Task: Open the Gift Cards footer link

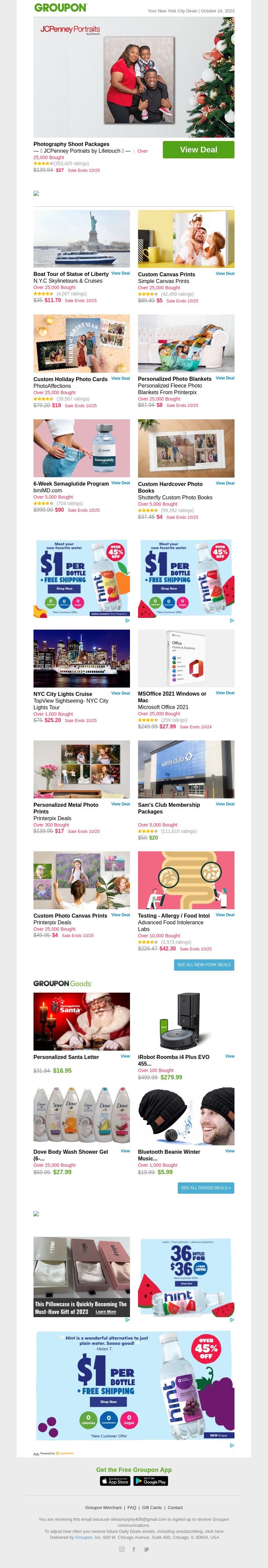Action: pyautogui.click(x=152, y=1508)
